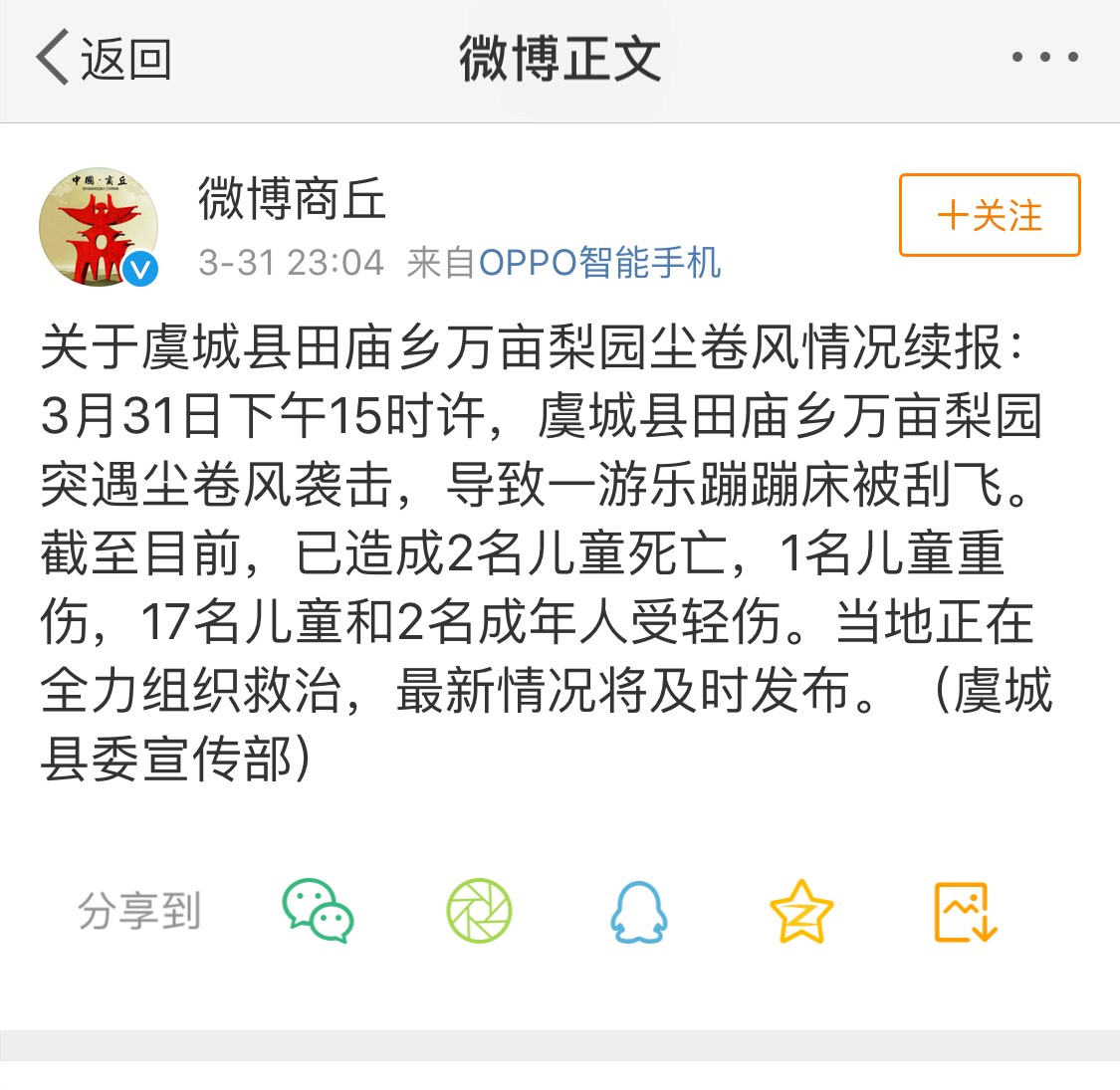
Task: Open the 微博商丘 account name
Action: [292, 198]
